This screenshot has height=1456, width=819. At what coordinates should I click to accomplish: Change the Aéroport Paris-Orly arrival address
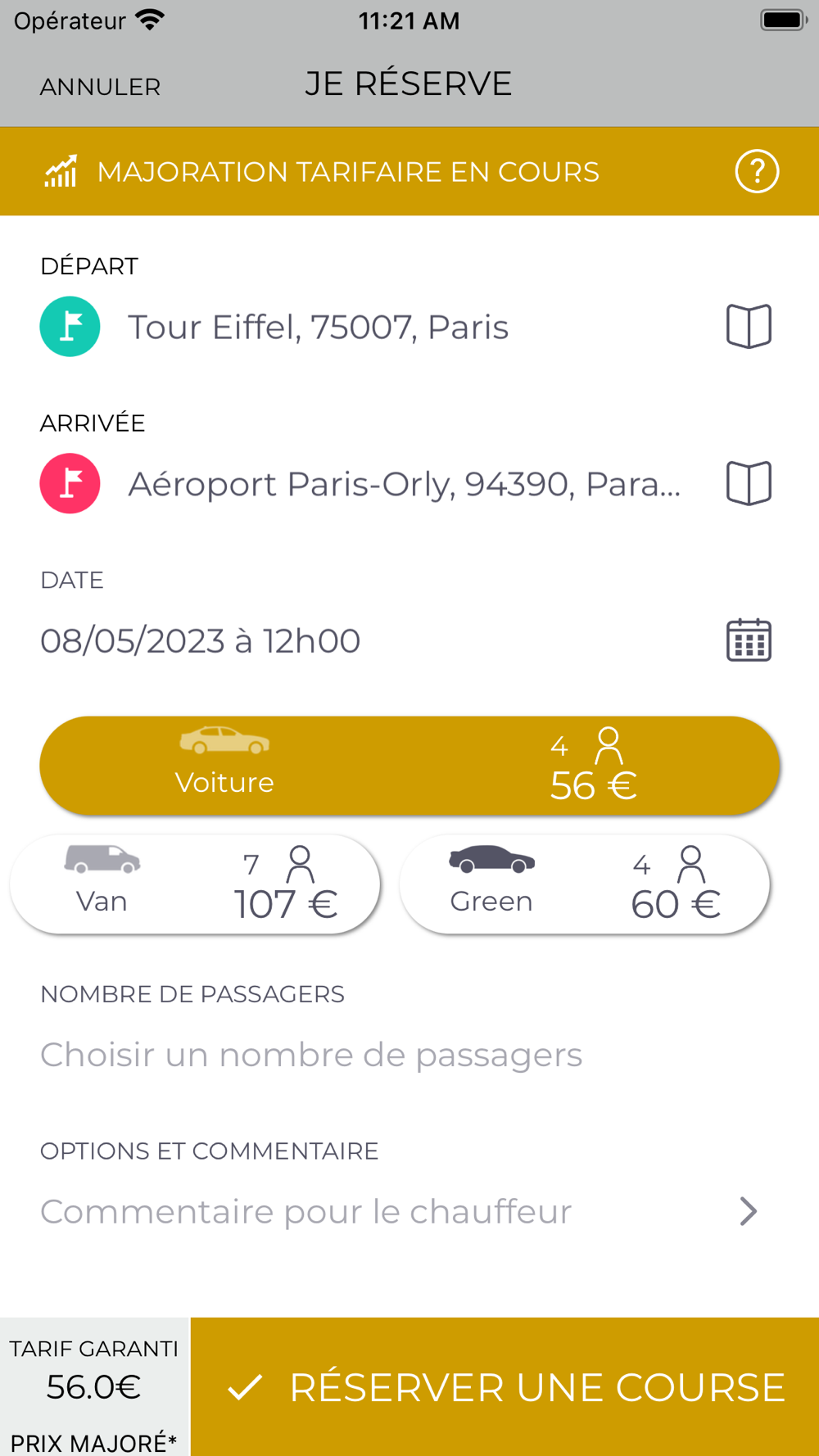click(x=404, y=484)
